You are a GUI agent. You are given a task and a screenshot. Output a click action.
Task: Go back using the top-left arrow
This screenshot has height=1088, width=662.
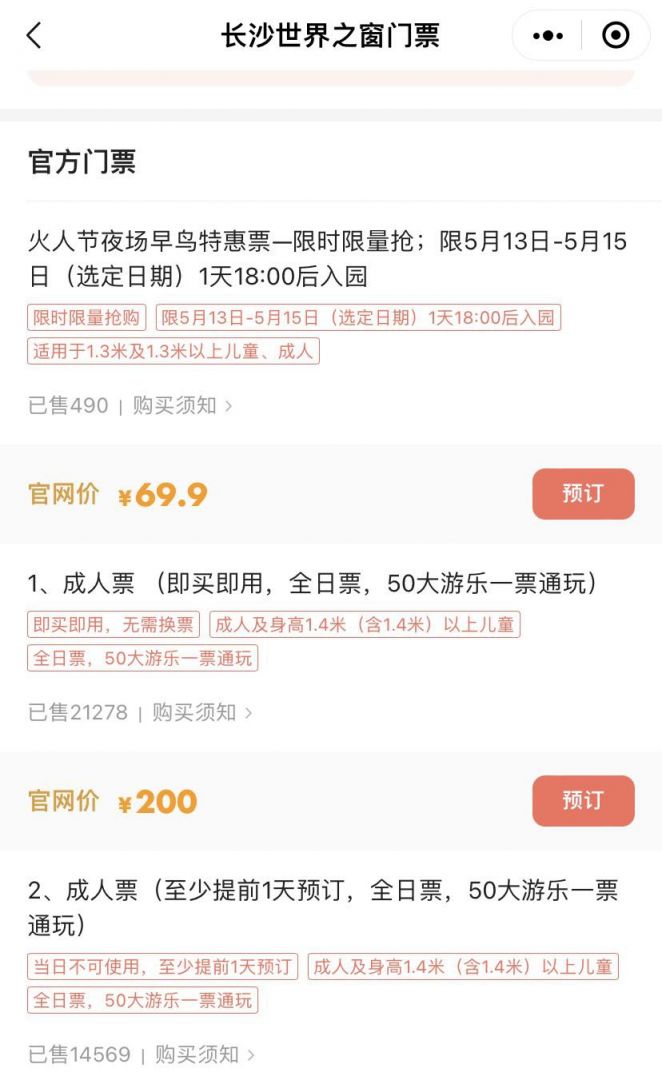pyautogui.click(x=34, y=35)
